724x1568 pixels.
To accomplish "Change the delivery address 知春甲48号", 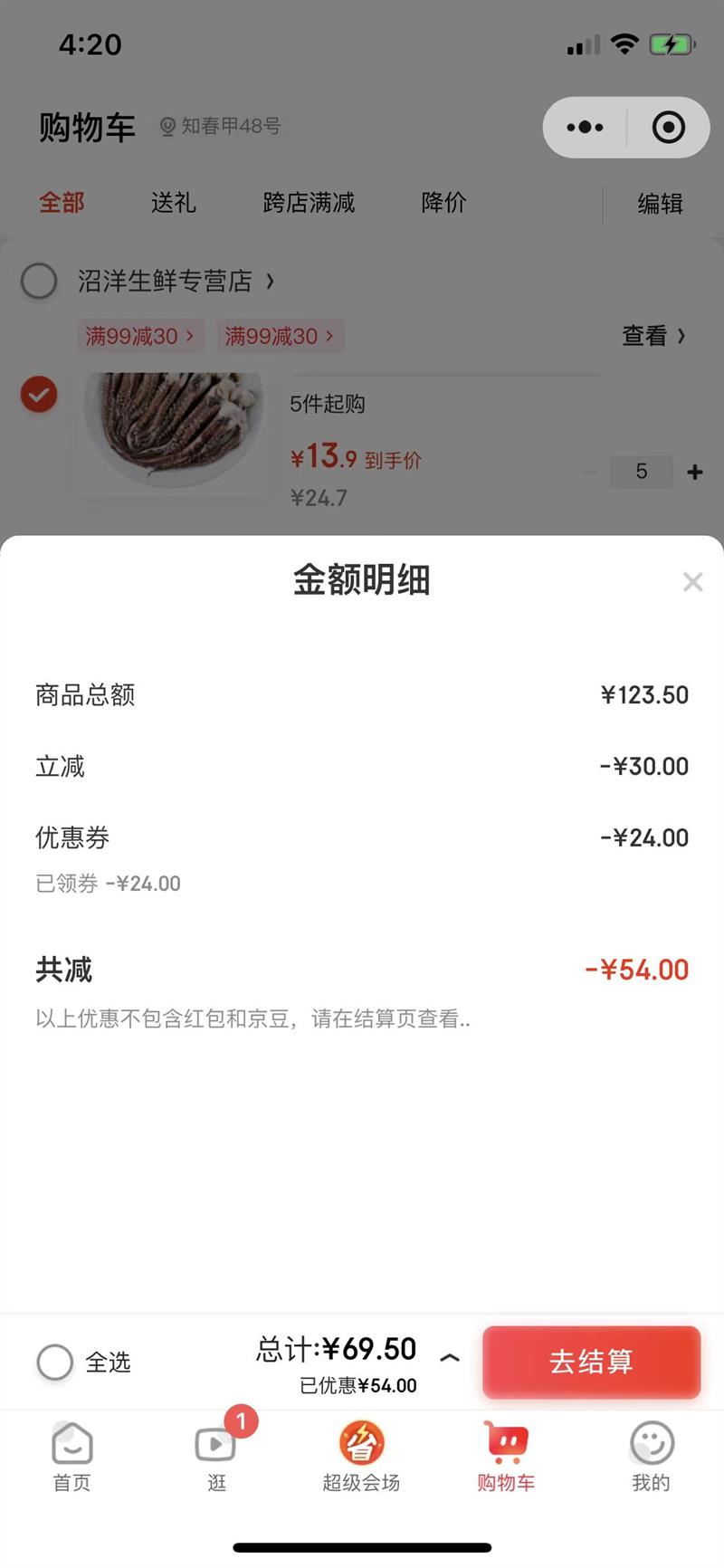I will (221, 126).
